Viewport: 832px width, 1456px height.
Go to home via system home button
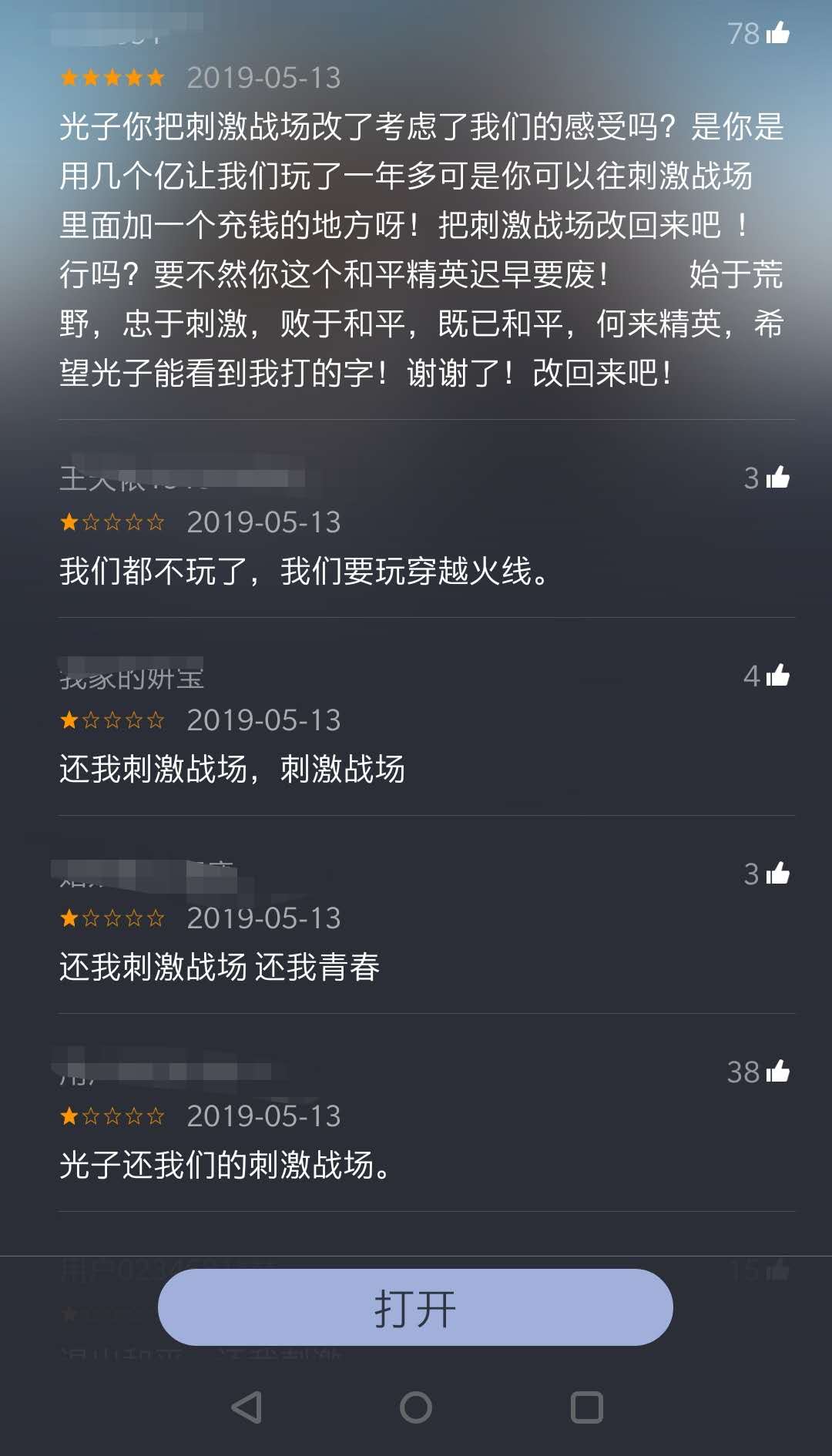click(x=416, y=1407)
